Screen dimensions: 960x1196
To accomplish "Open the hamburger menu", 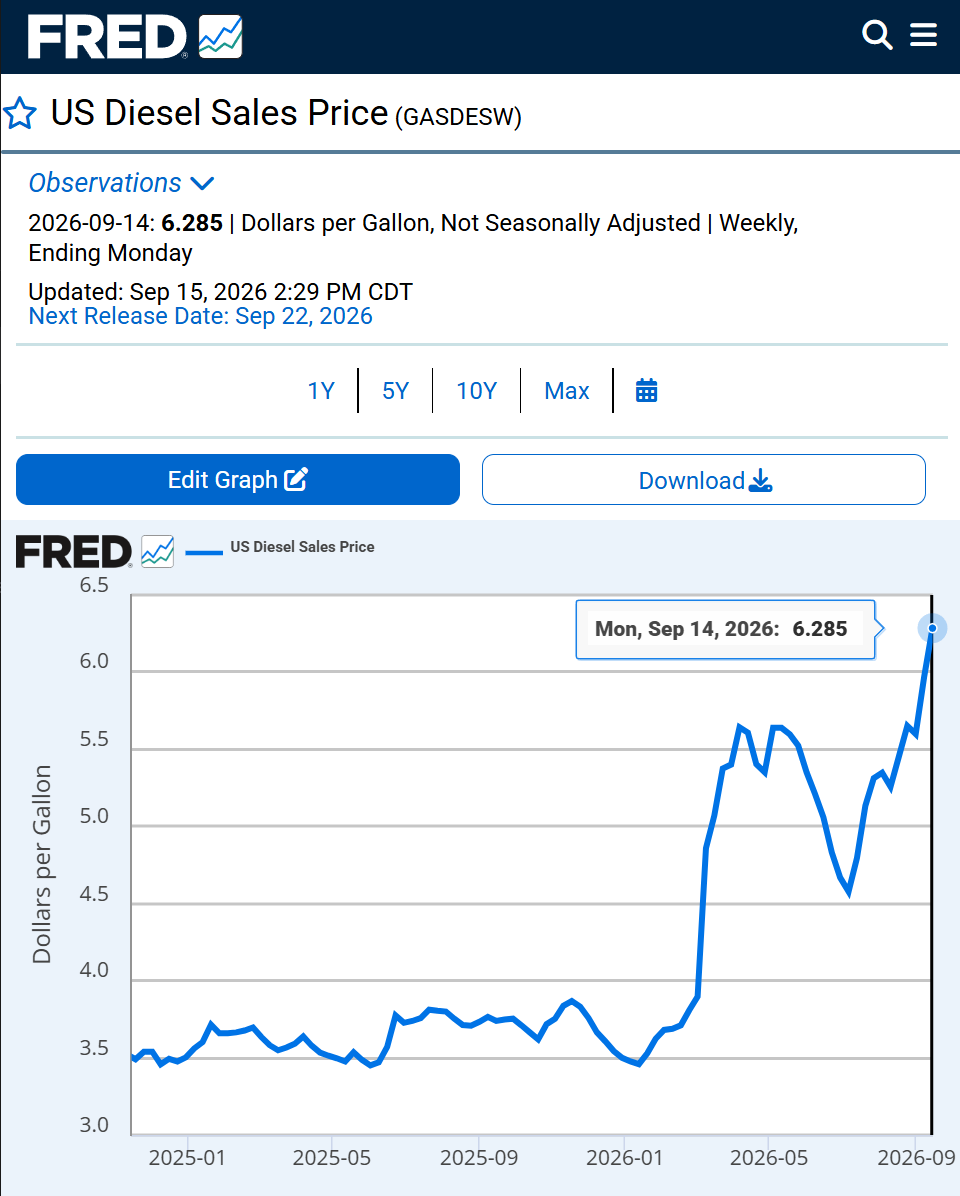I will pyautogui.click(x=923, y=35).
